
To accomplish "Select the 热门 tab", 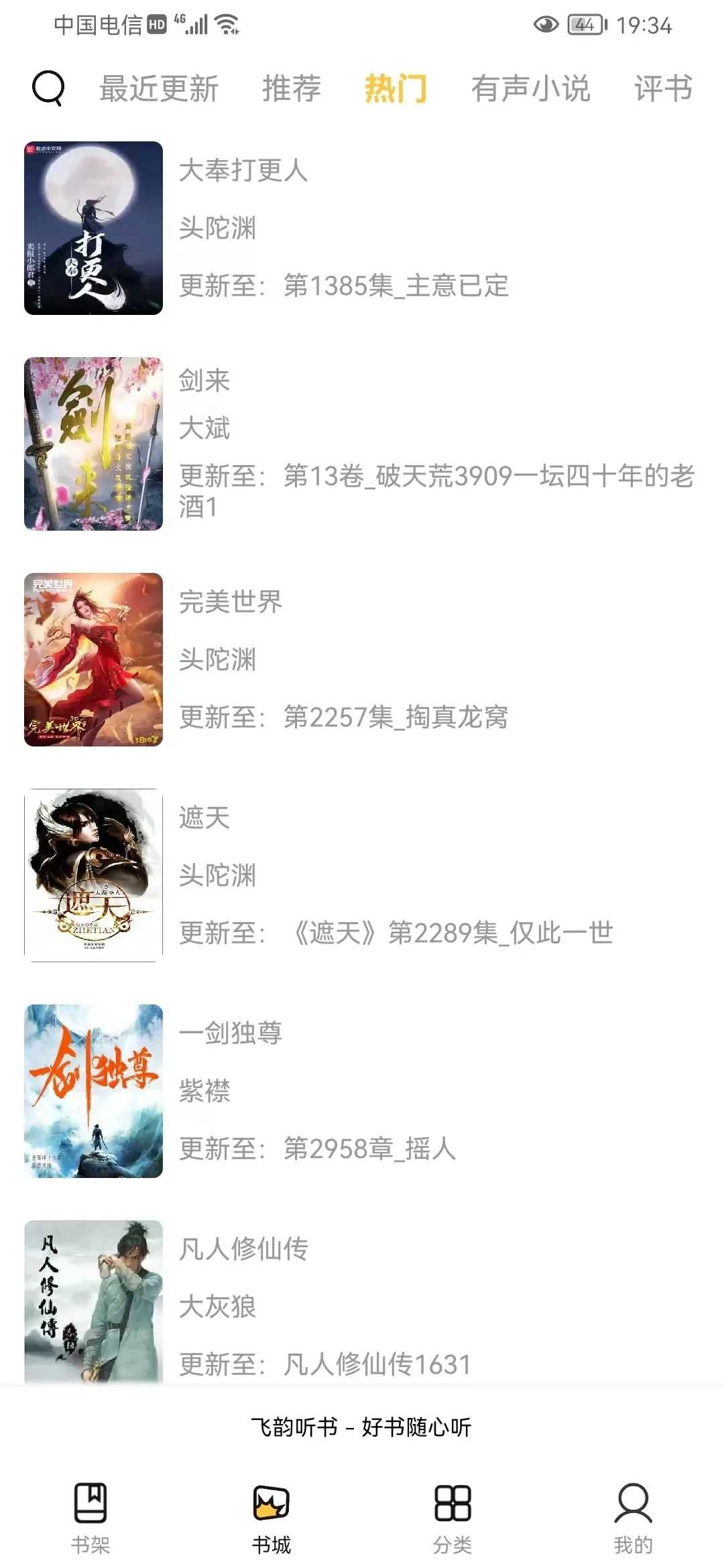I will pyautogui.click(x=394, y=89).
